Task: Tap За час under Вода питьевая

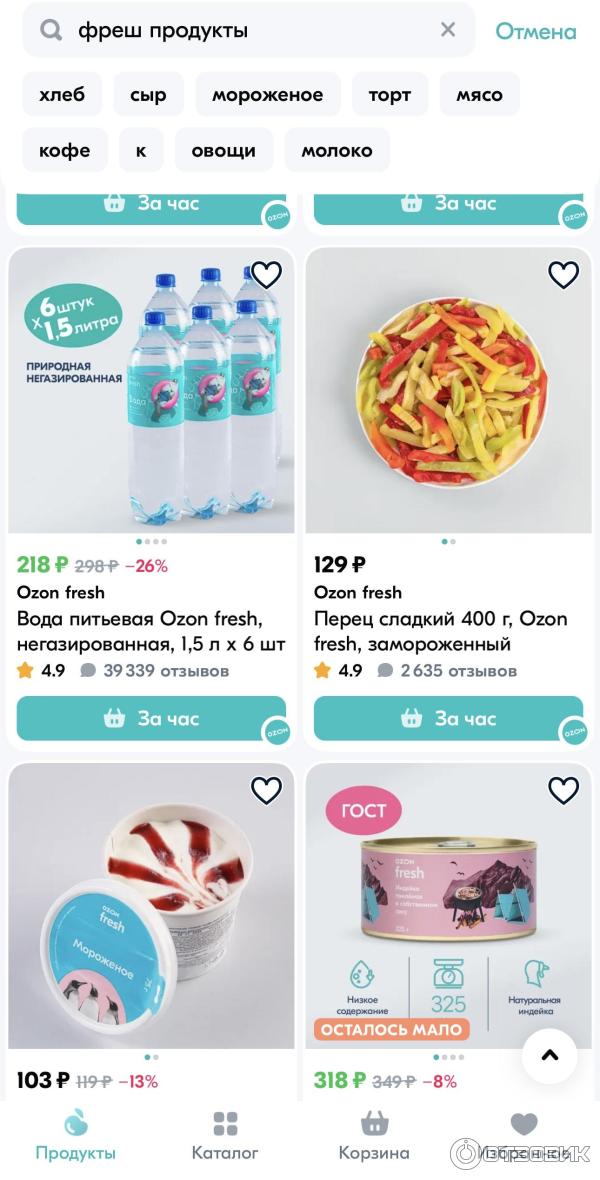Action: (x=151, y=718)
